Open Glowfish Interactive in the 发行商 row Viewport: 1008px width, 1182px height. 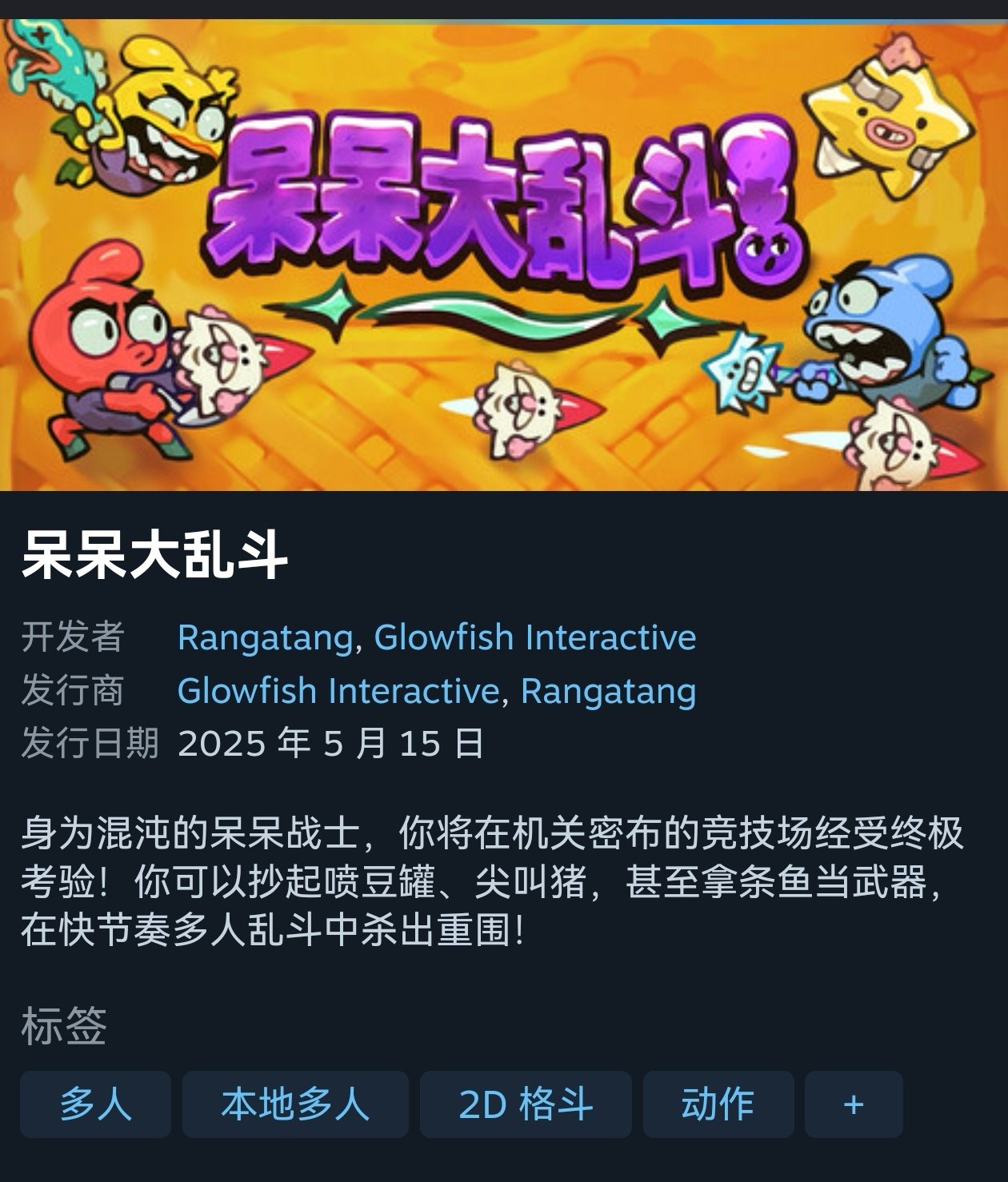tap(338, 691)
